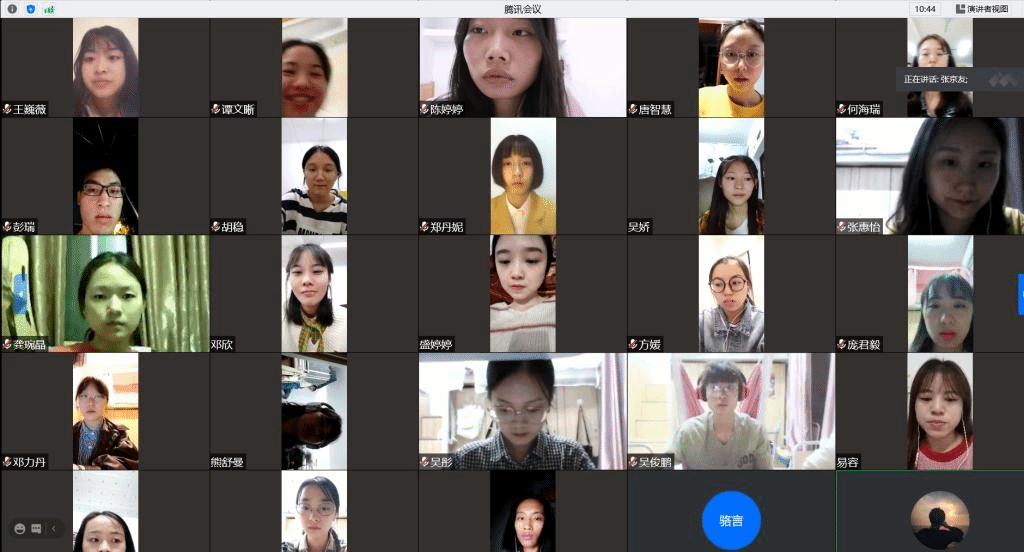
Task: Select 郑丹妮's video tile
Action: [522, 176]
